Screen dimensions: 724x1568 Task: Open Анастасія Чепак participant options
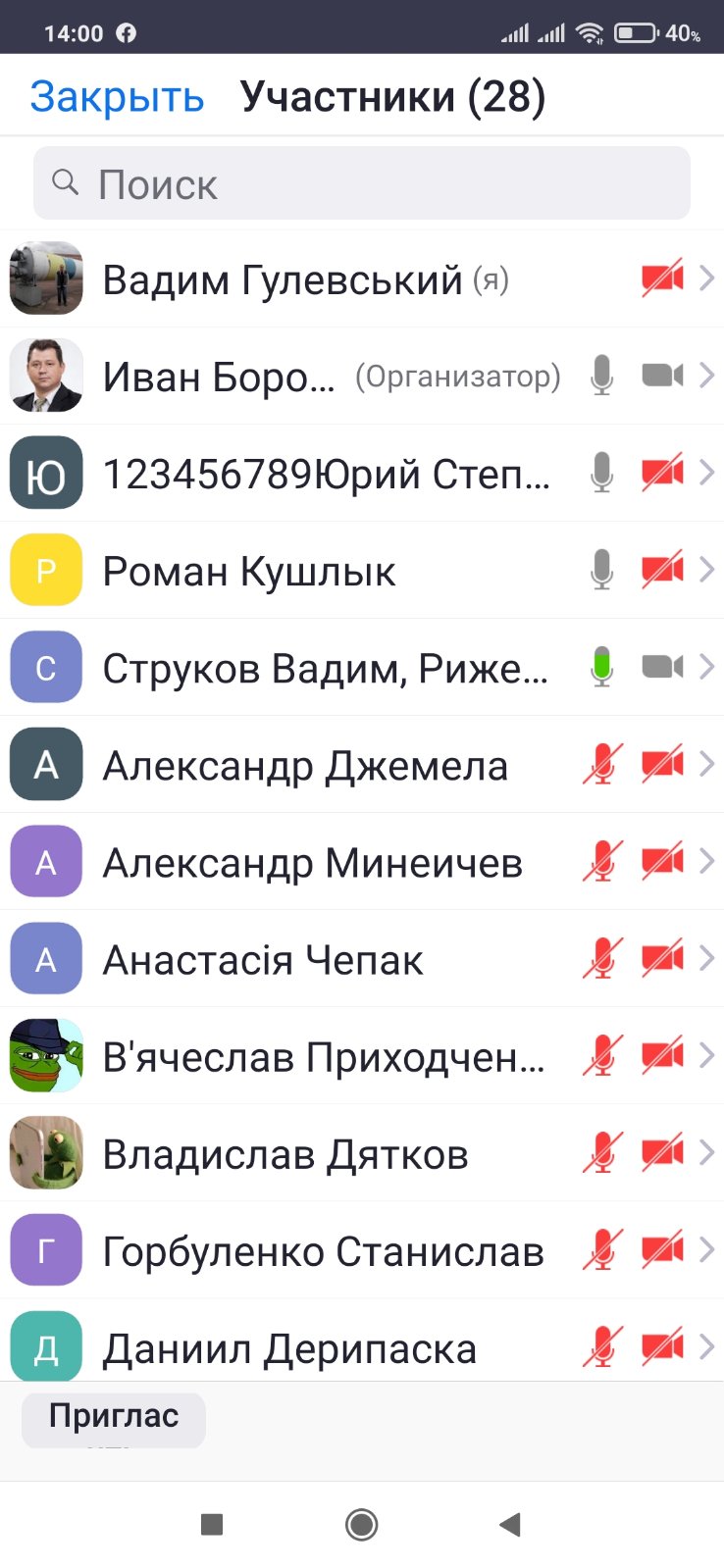tap(263, 960)
